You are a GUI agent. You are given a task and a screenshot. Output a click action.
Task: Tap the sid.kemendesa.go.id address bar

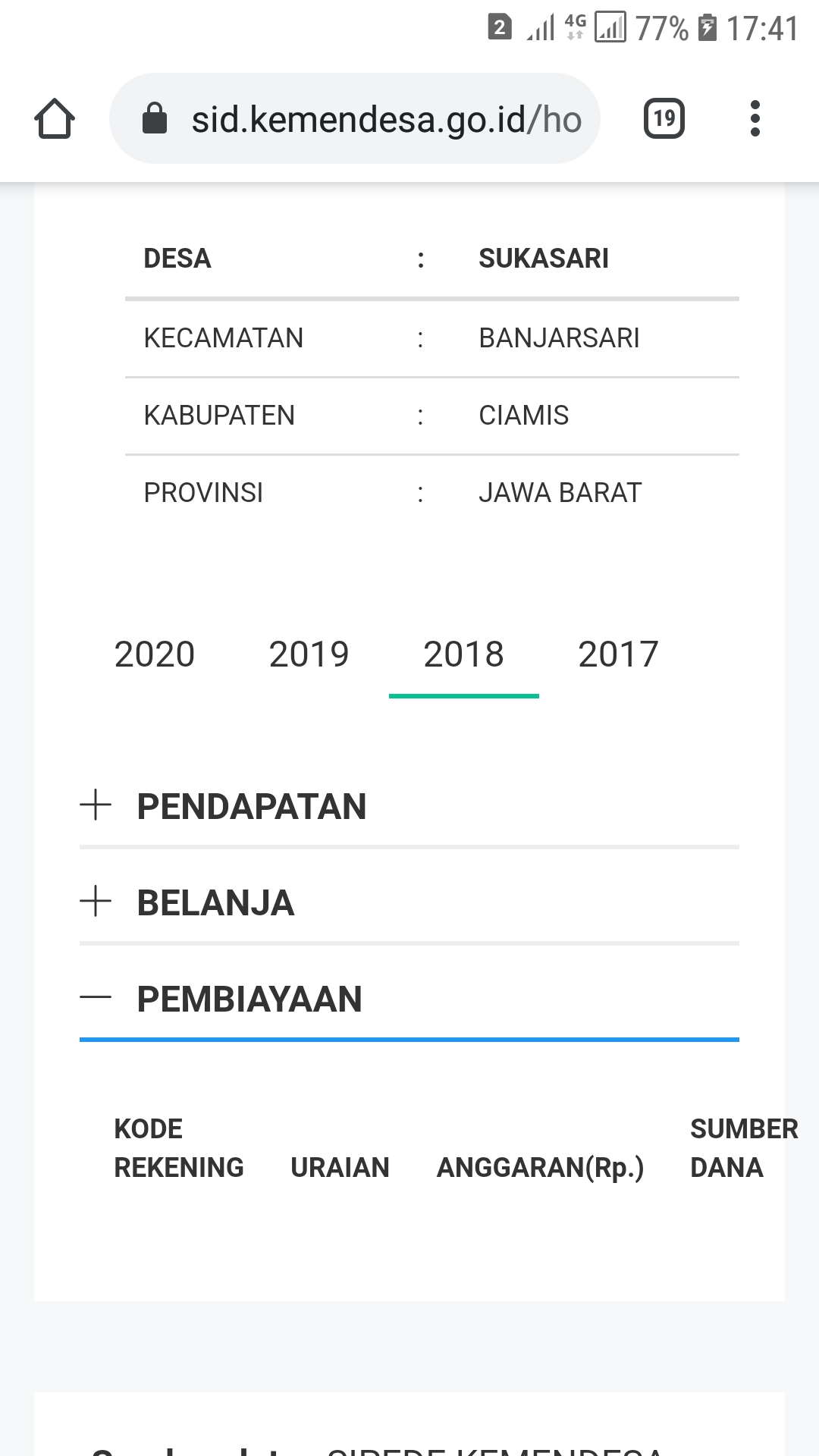pyautogui.click(x=355, y=118)
